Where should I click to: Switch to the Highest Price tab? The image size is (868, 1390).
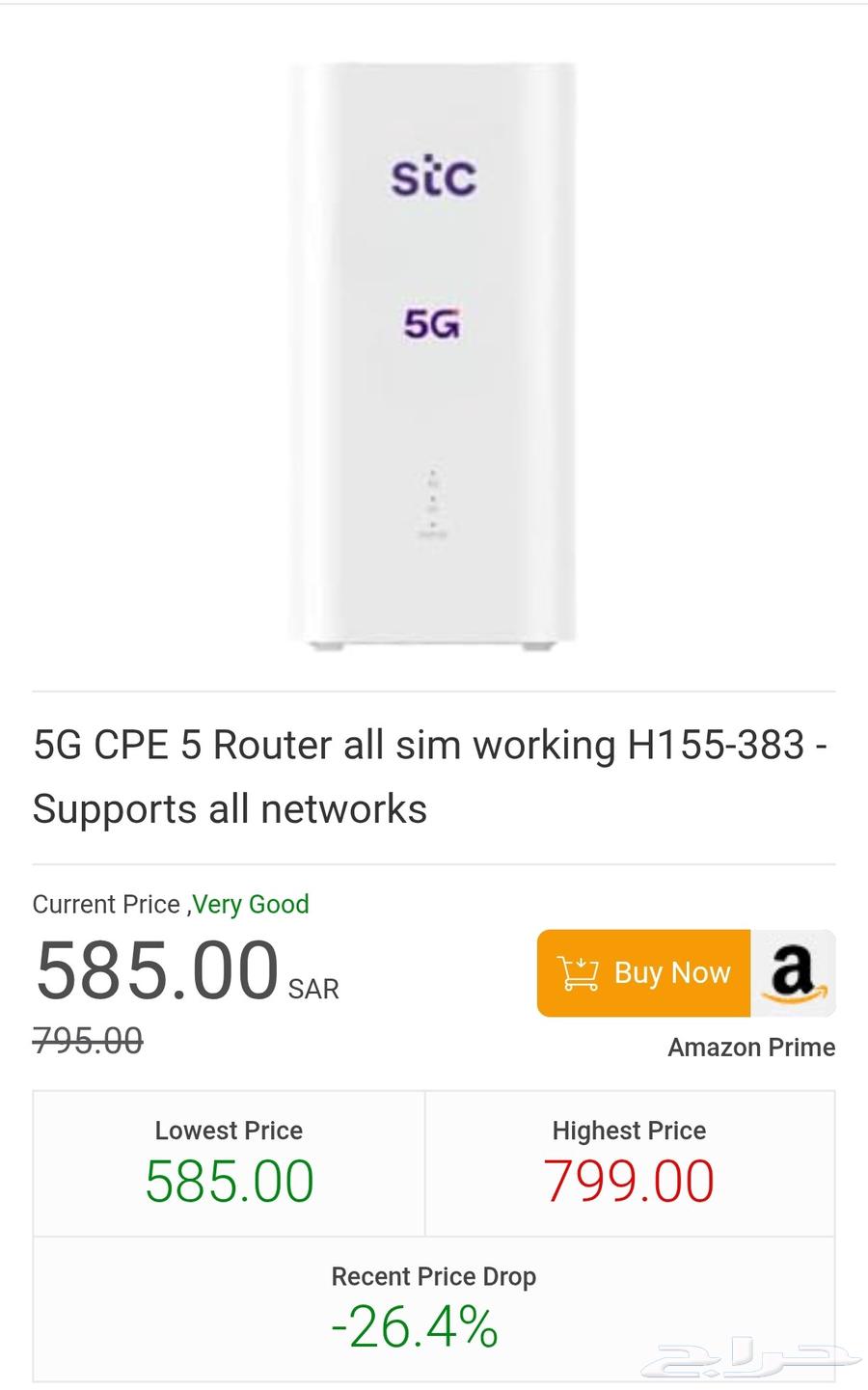(629, 1131)
